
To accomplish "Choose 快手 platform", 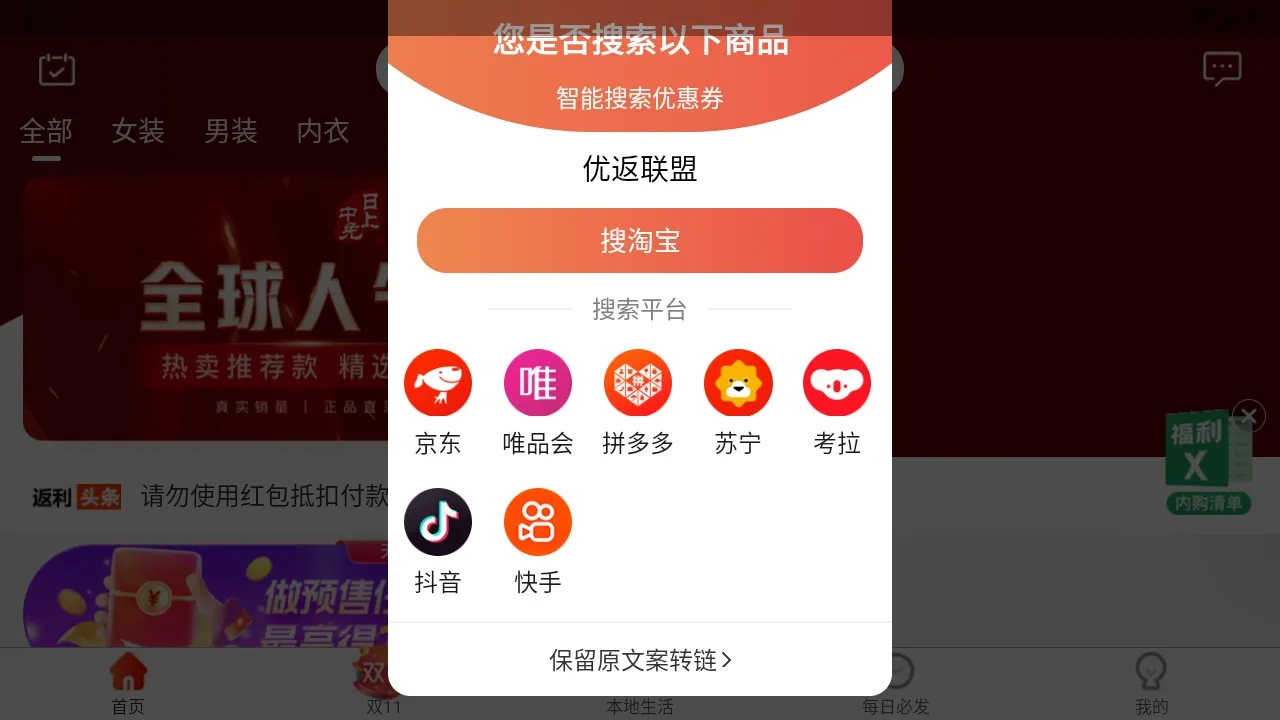I will [x=538, y=522].
